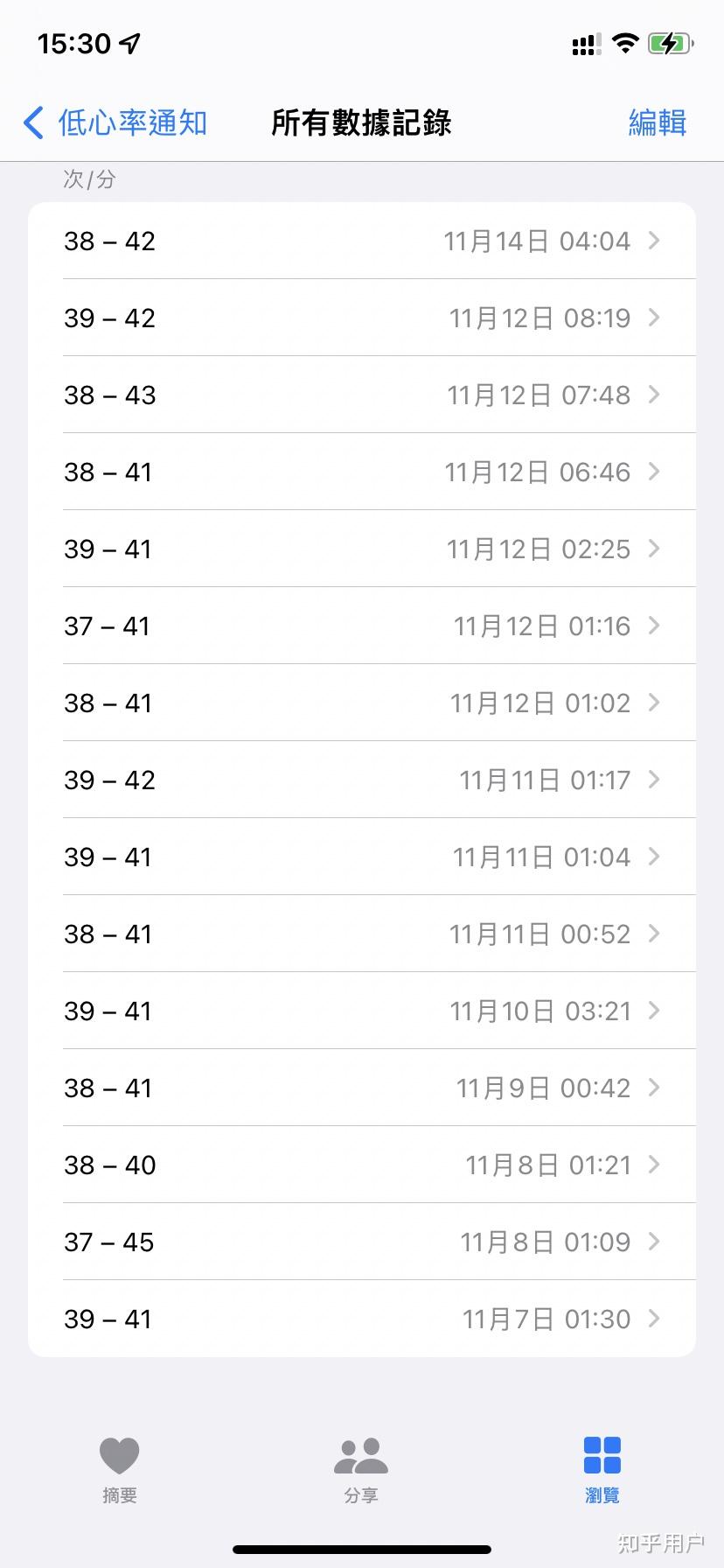This screenshot has height=1568, width=724.
Task: Select the 11月11日 01:17 entry
Action: pos(362,780)
